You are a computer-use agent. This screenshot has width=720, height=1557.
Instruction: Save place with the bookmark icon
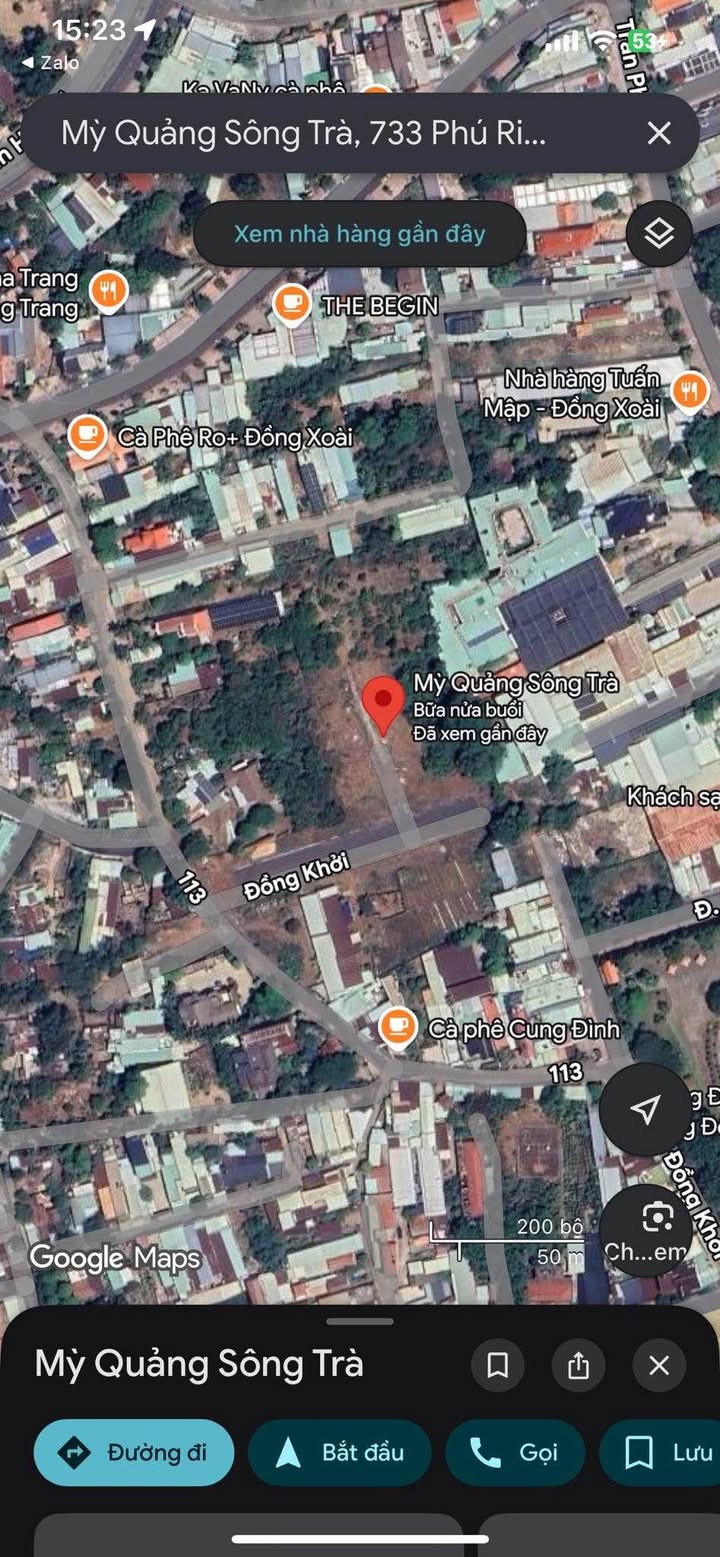(498, 1365)
